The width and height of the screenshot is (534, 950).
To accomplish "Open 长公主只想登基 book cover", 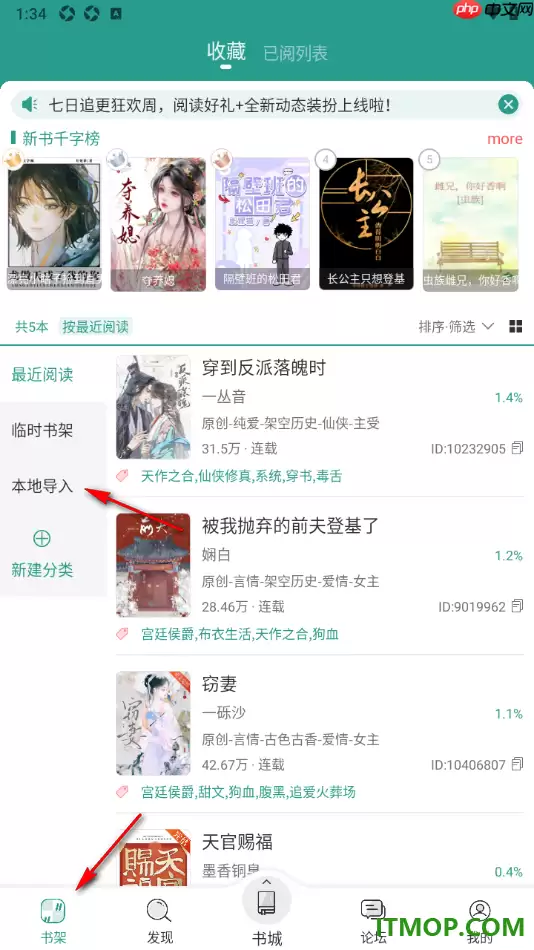I will click(366, 224).
